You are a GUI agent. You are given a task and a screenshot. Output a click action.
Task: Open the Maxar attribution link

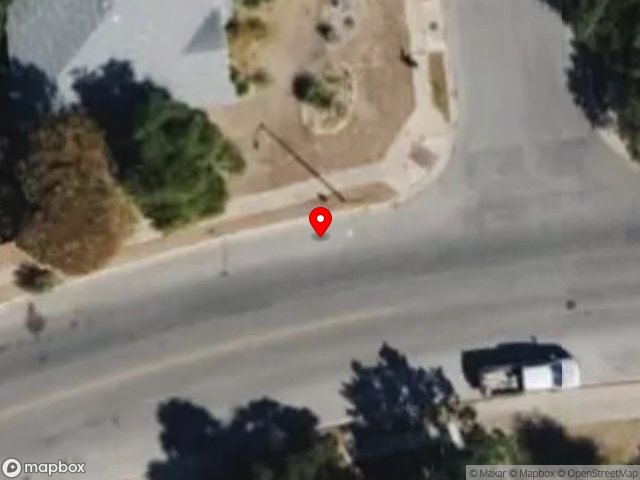pos(487,473)
